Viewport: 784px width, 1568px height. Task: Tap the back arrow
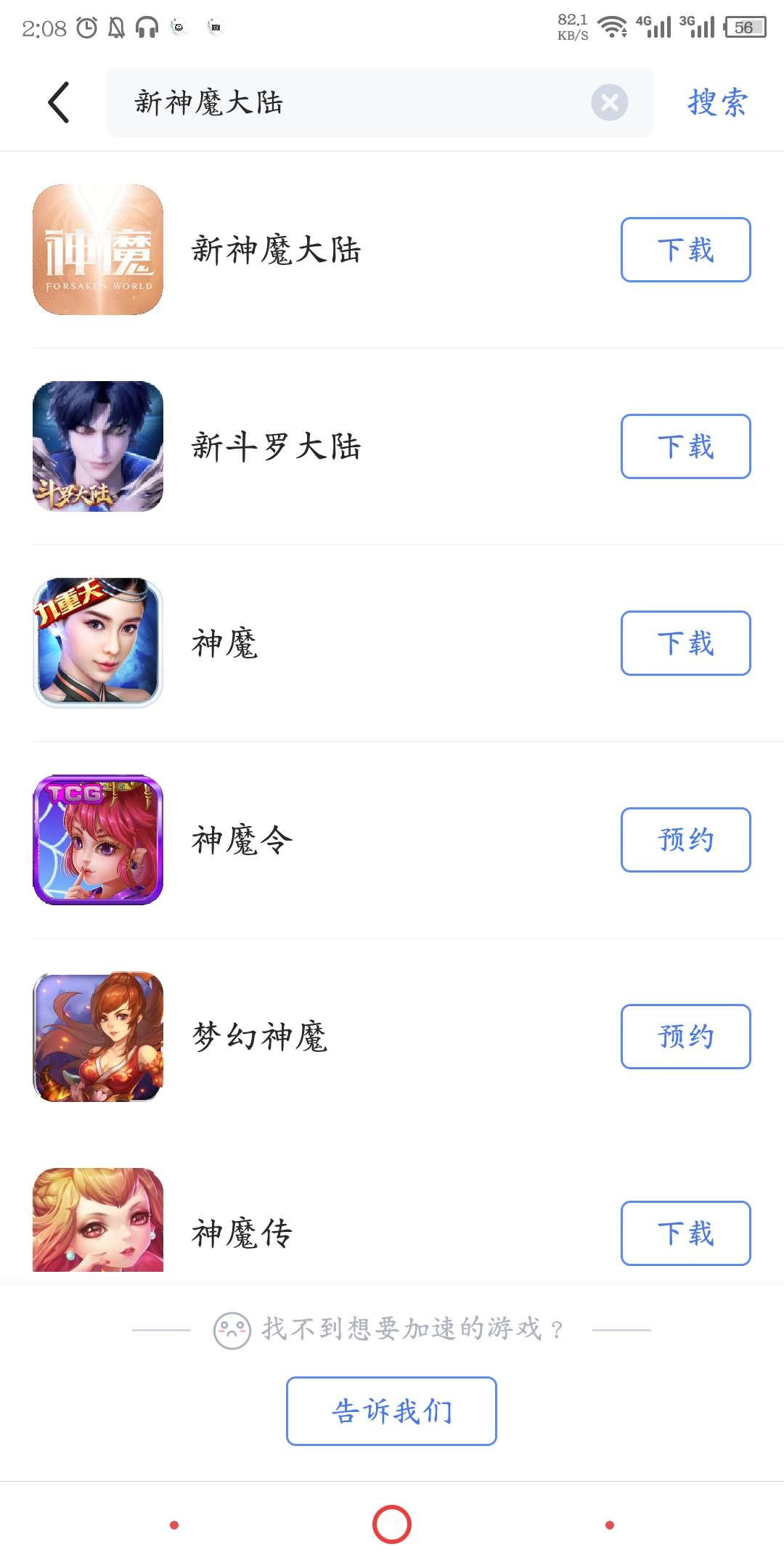pos(58,103)
